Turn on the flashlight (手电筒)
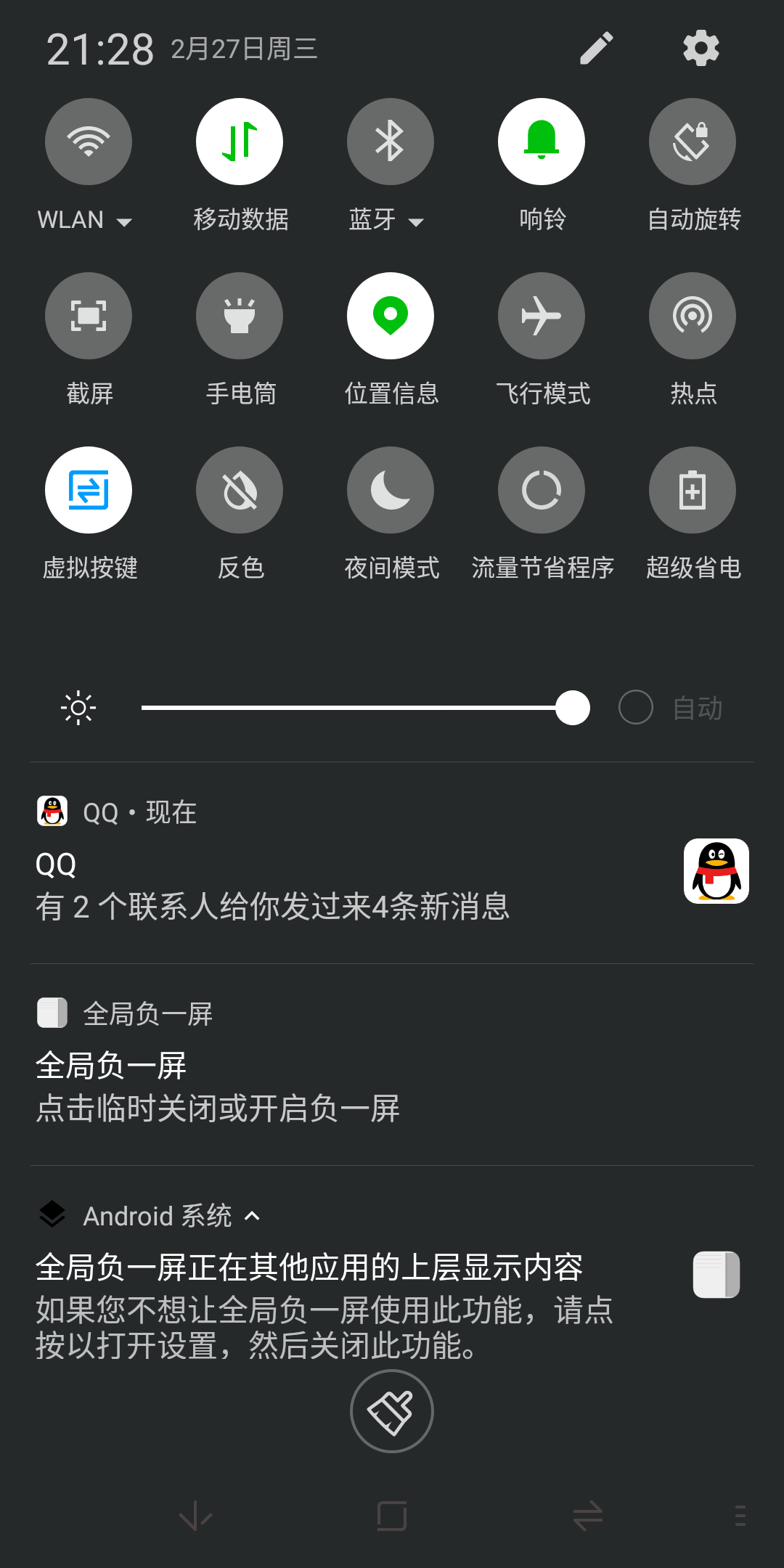 [240, 316]
